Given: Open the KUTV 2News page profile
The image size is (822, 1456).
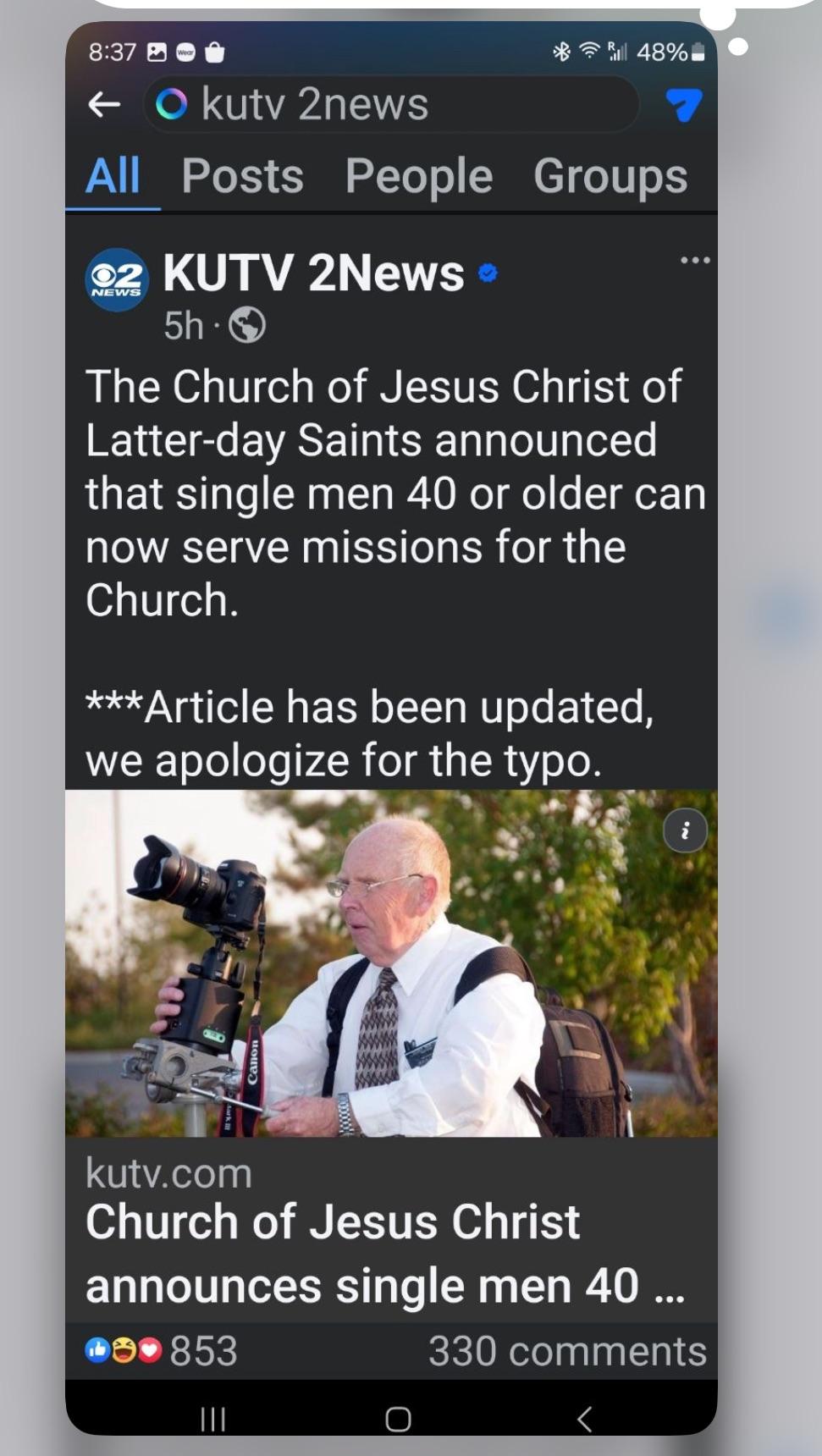Looking at the screenshot, I should point(312,273).
